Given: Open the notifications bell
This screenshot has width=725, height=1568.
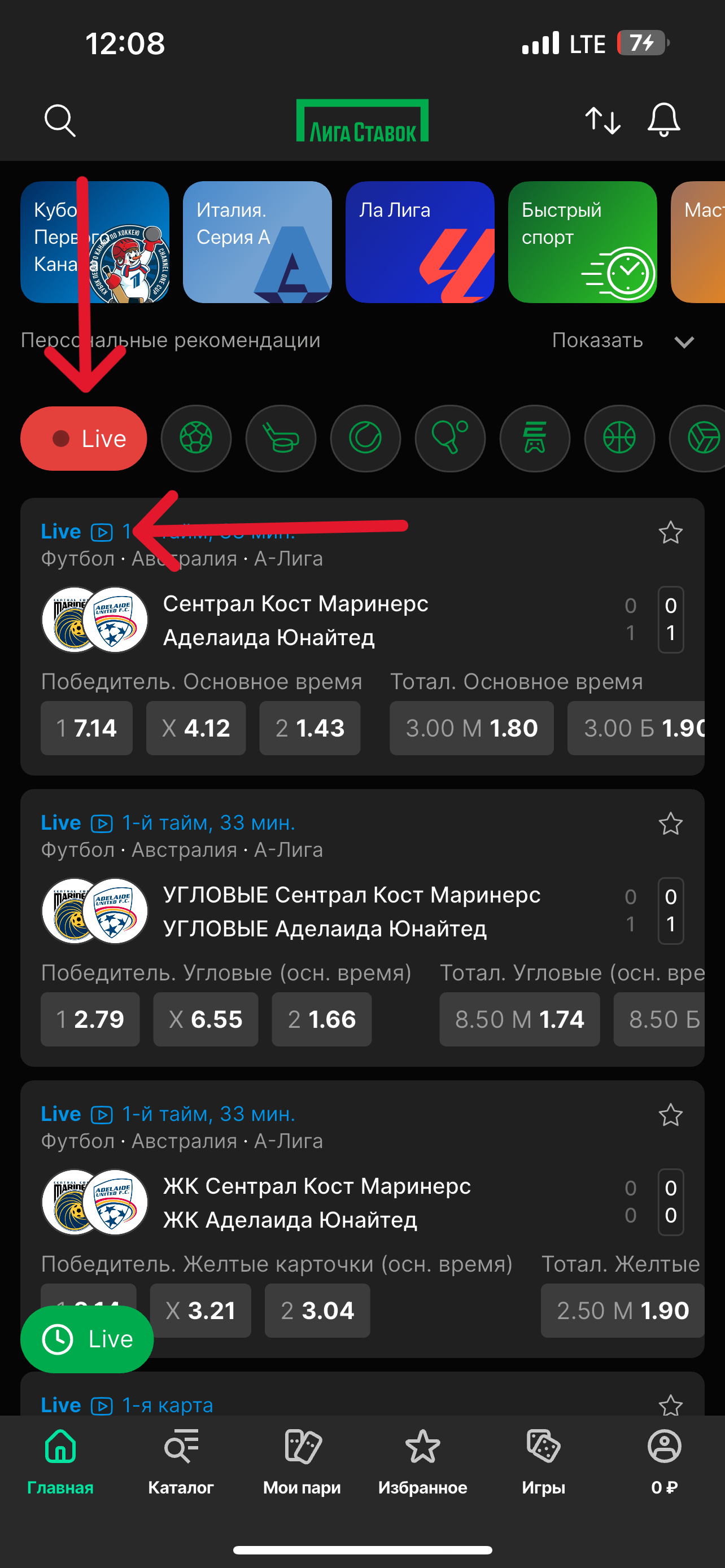Looking at the screenshot, I should tap(663, 120).
